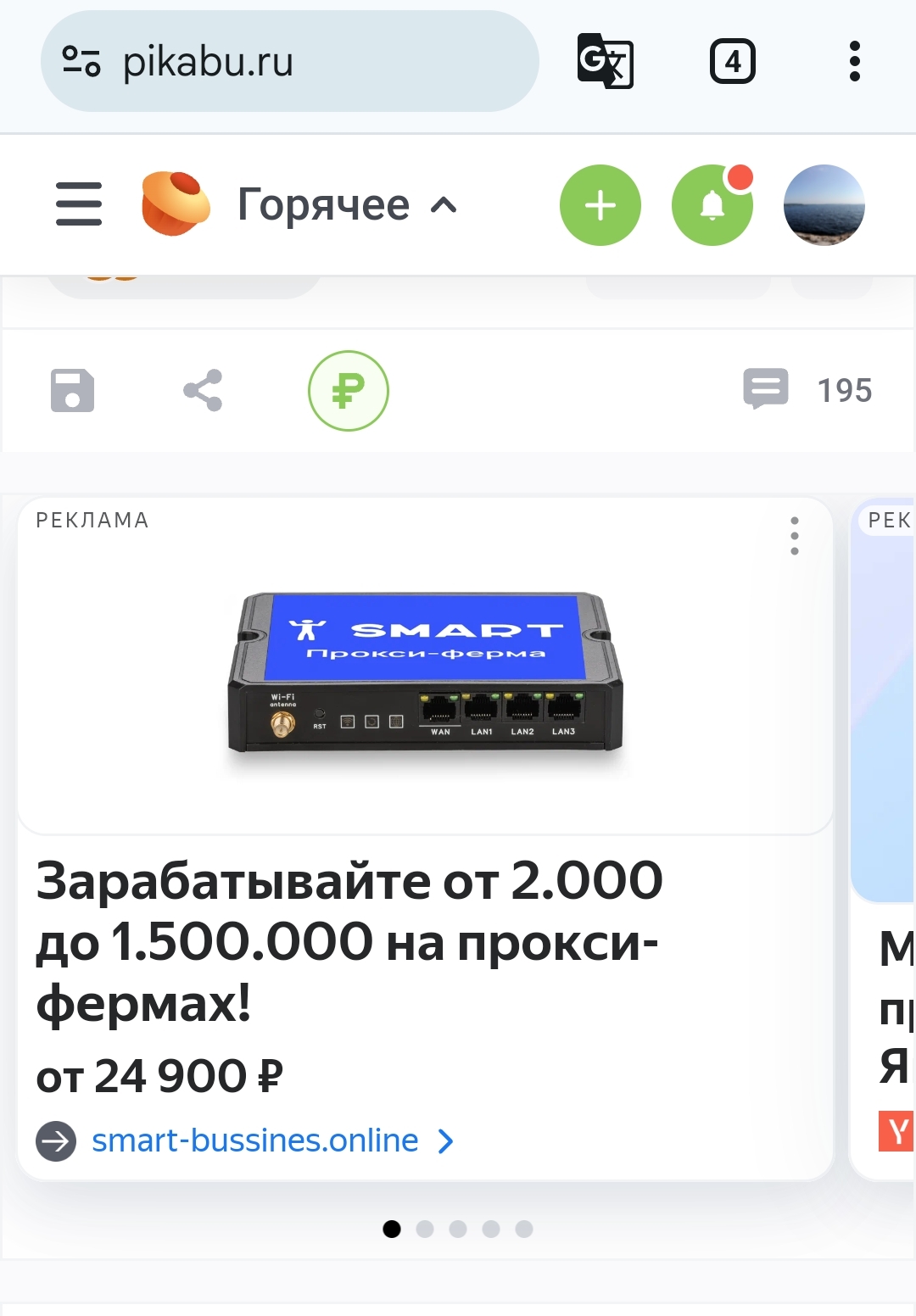916x1316 pixels.
Task: Jump to the second ad carousel dot
Action: tap(425, 1229)
